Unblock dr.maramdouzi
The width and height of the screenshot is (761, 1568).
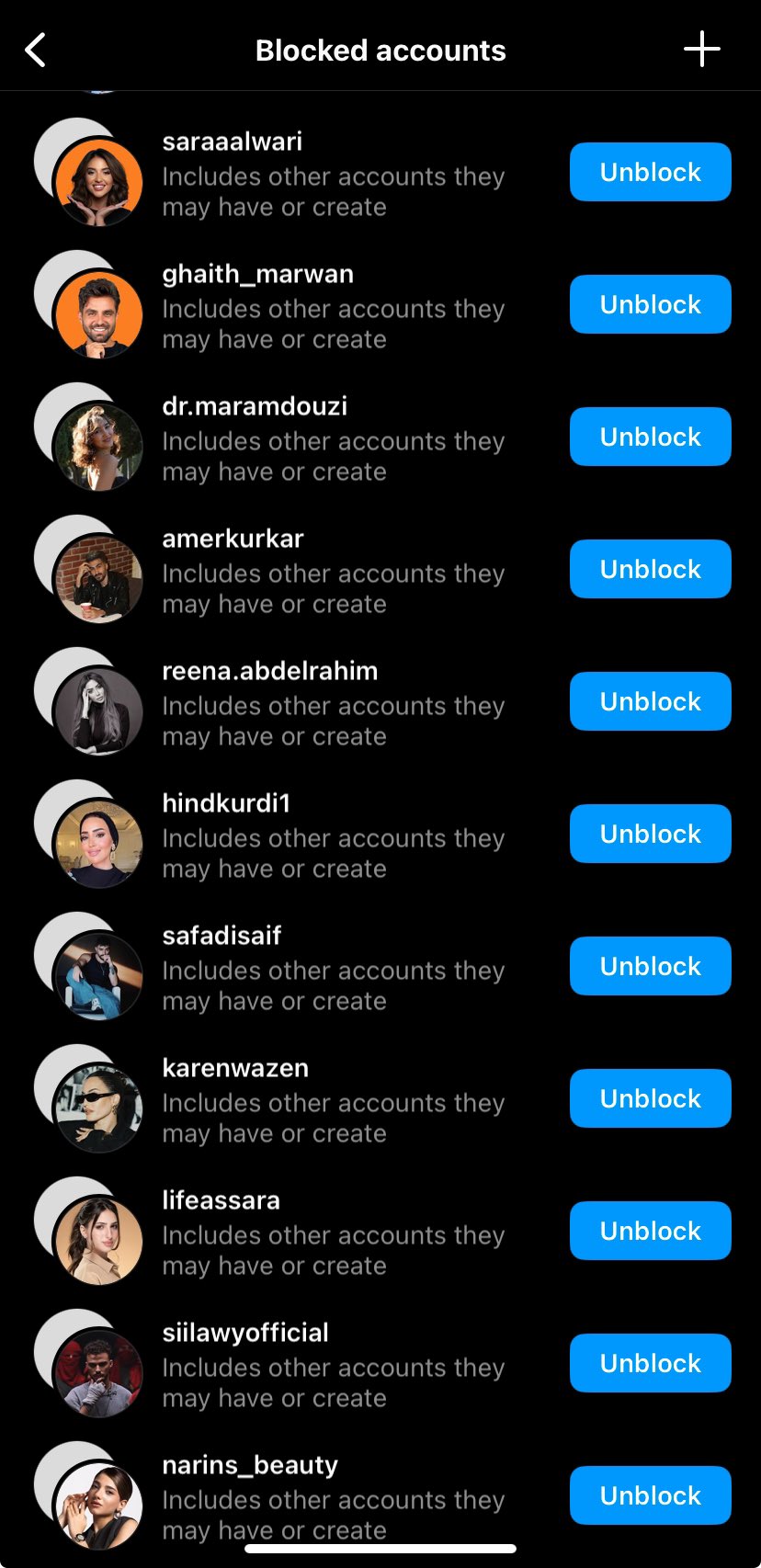point(650,437)
